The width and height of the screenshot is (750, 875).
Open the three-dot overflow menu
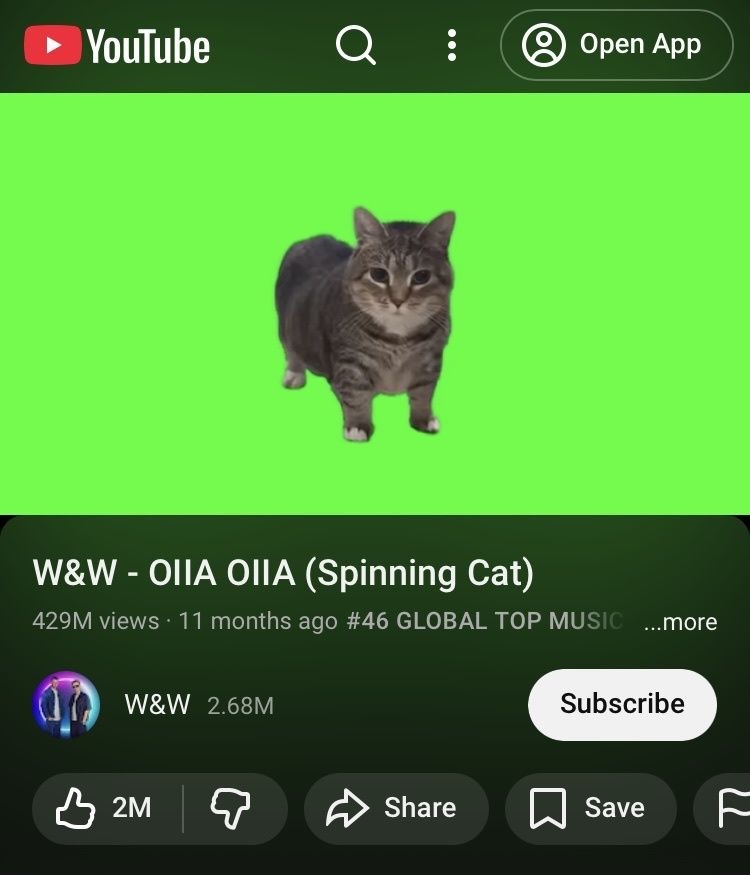point(452,45)
